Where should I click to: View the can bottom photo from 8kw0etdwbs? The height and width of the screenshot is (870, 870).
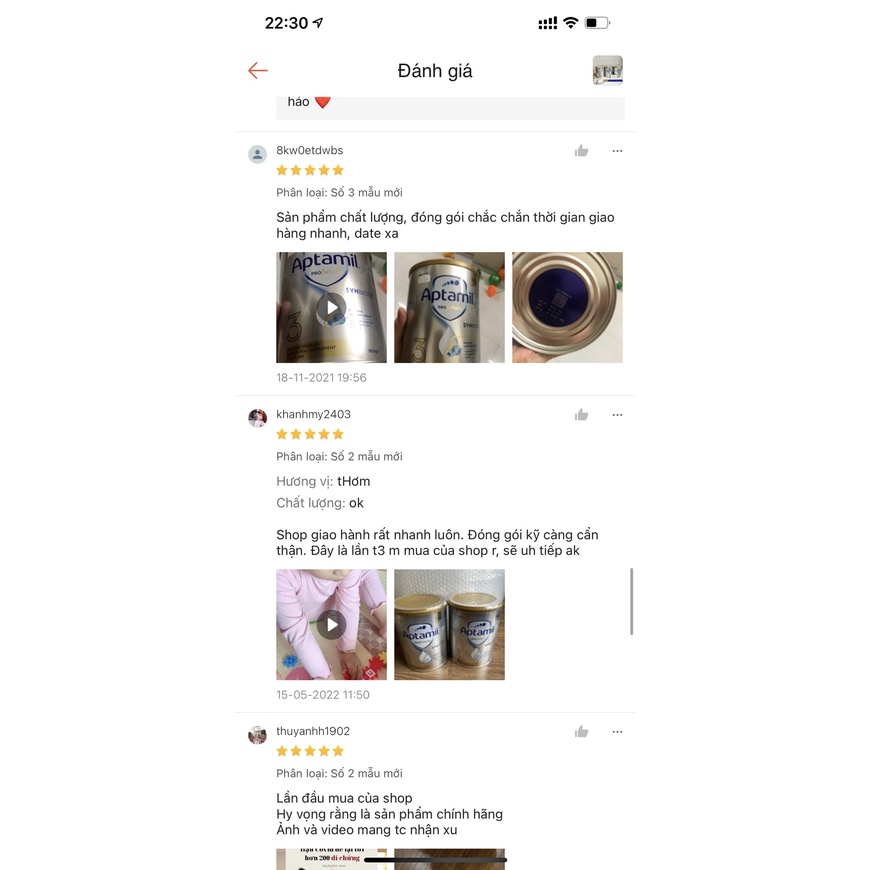(567, 307)
